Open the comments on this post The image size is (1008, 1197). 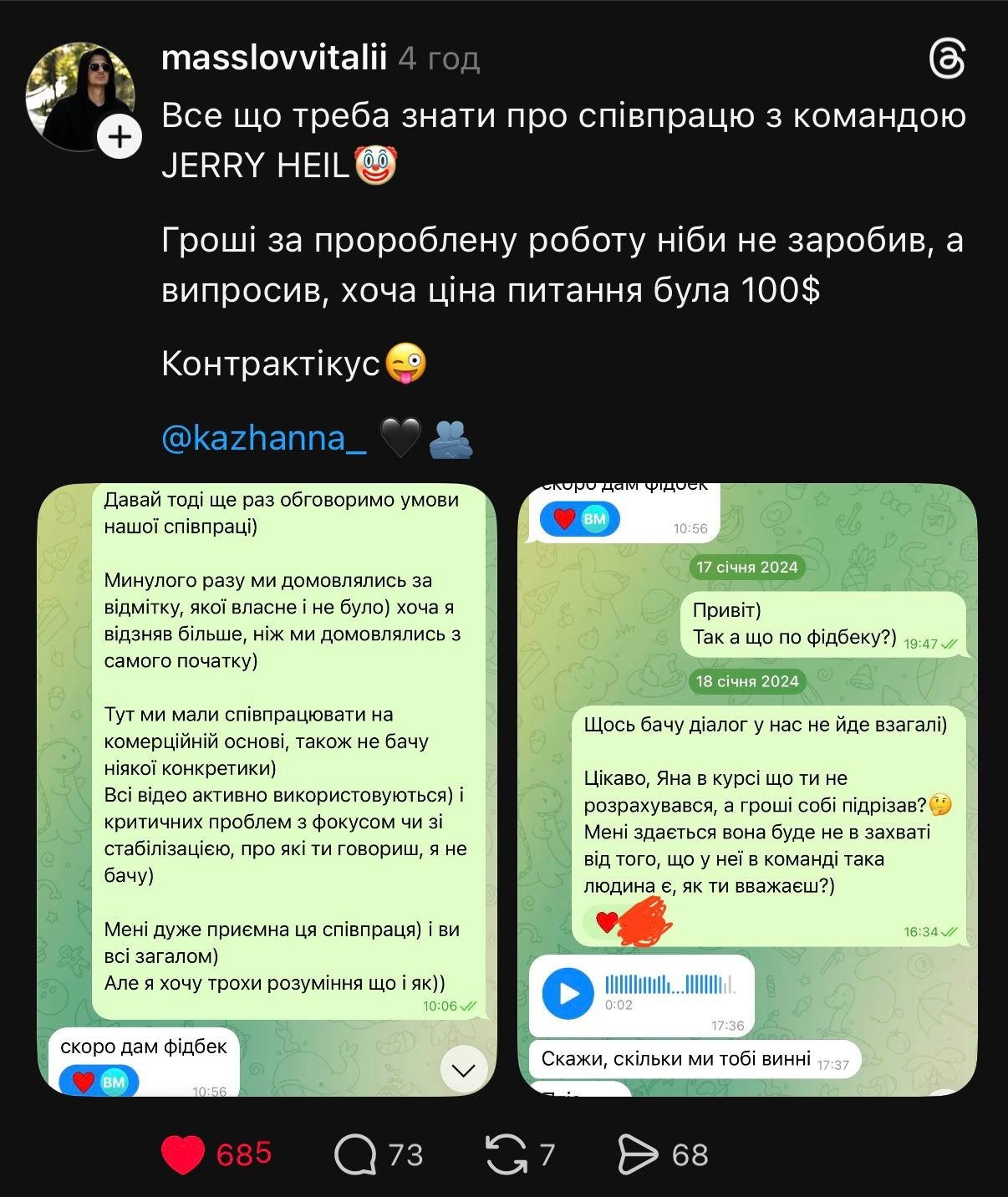tap(355, 1154)
